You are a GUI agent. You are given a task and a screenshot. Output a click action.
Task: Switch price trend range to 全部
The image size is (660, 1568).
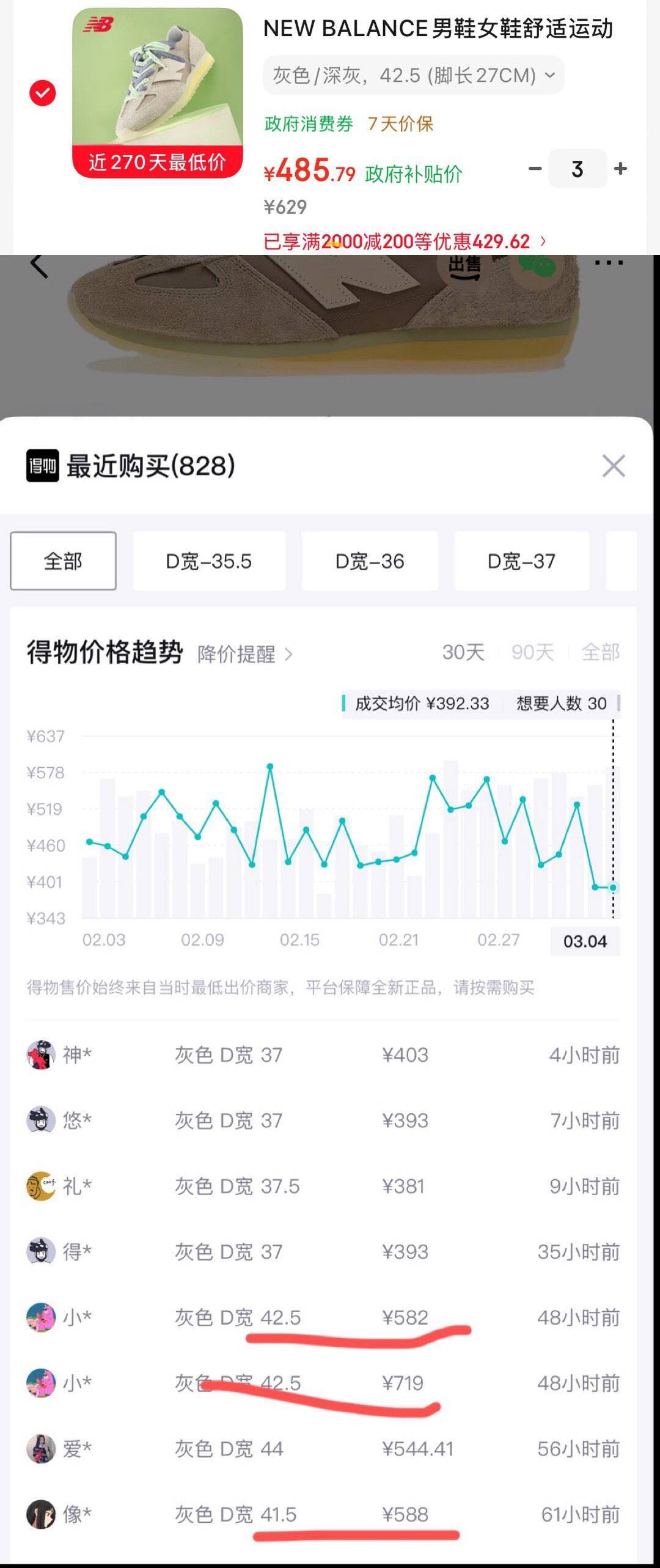pyautogui.click(x=603, y=652)
